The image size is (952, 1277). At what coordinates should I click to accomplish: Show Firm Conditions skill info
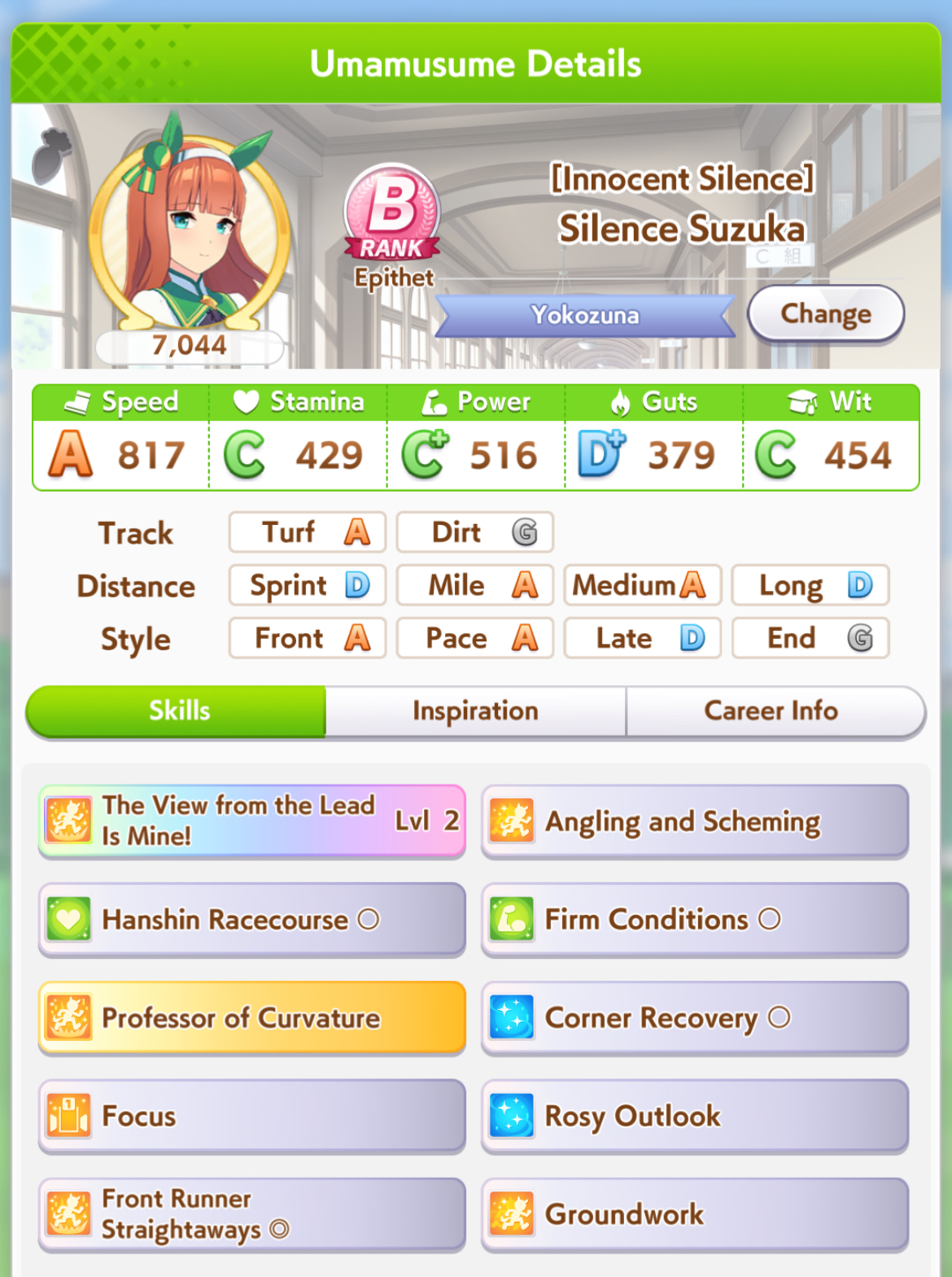(x=695, y=919)
